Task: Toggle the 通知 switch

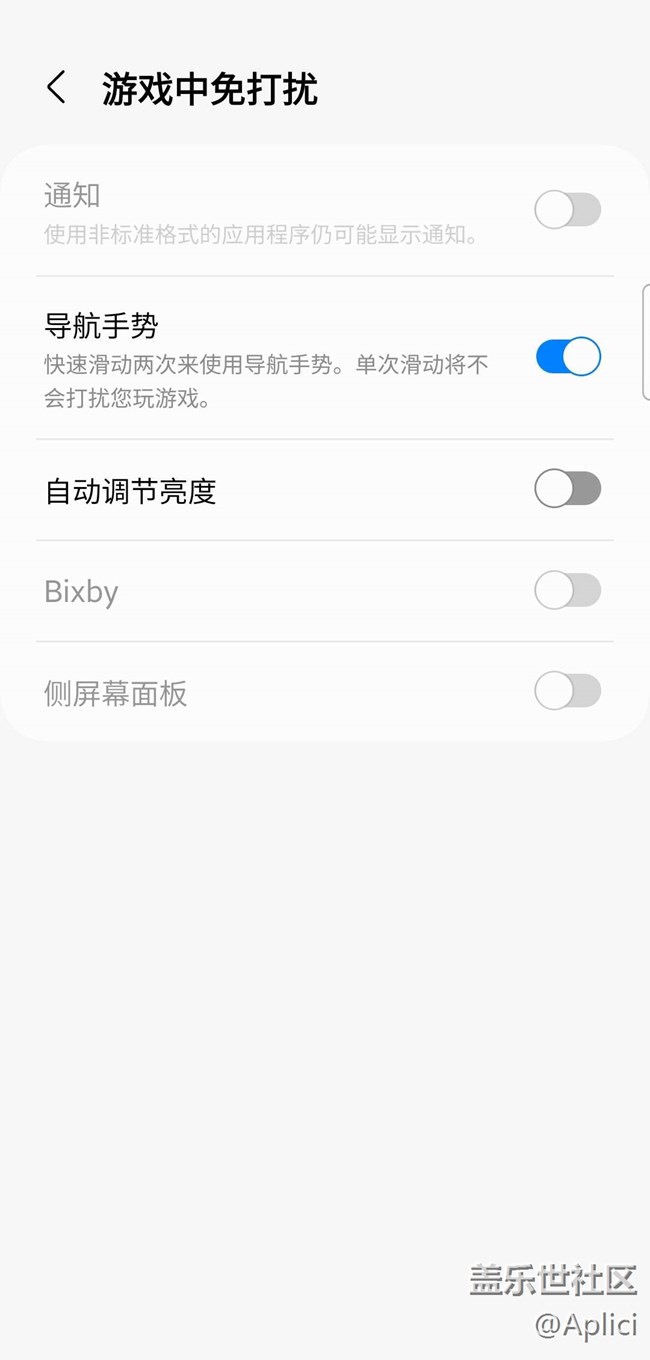Action: coord(568,210)
